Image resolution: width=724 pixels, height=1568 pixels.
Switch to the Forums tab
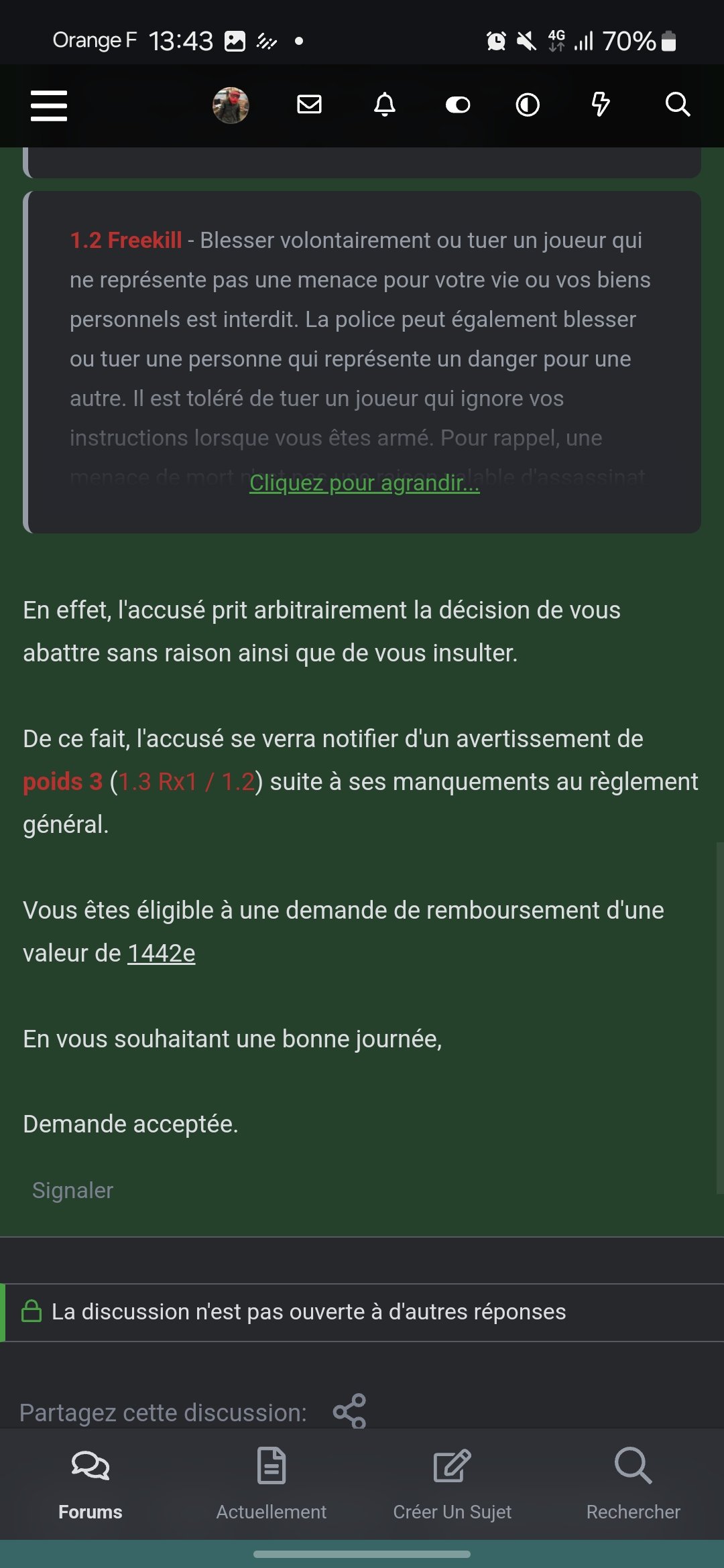coord(90,1484)
